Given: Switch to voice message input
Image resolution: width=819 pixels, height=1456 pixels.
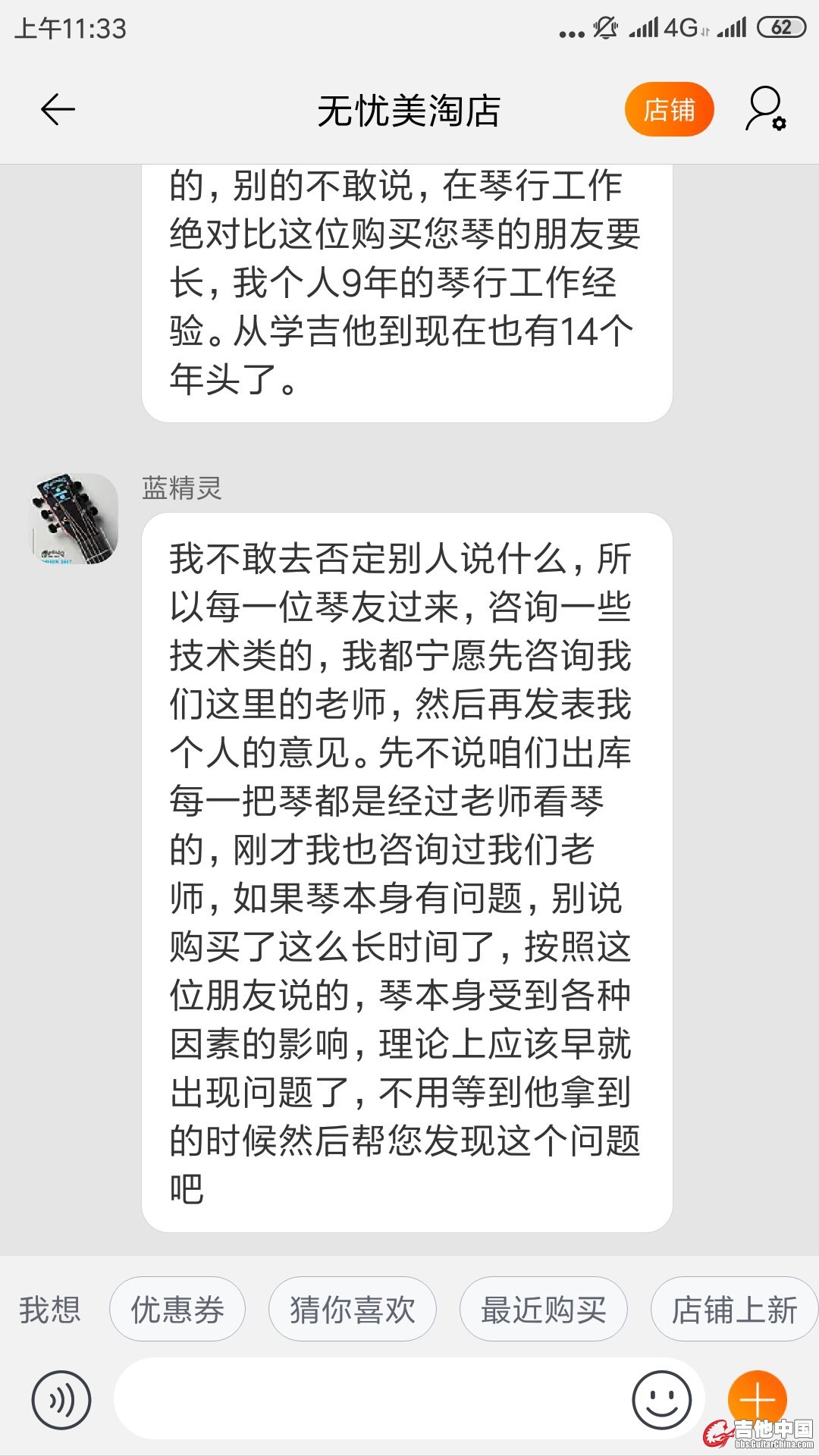Looking at the screenshot, I should coord(61,1400).
